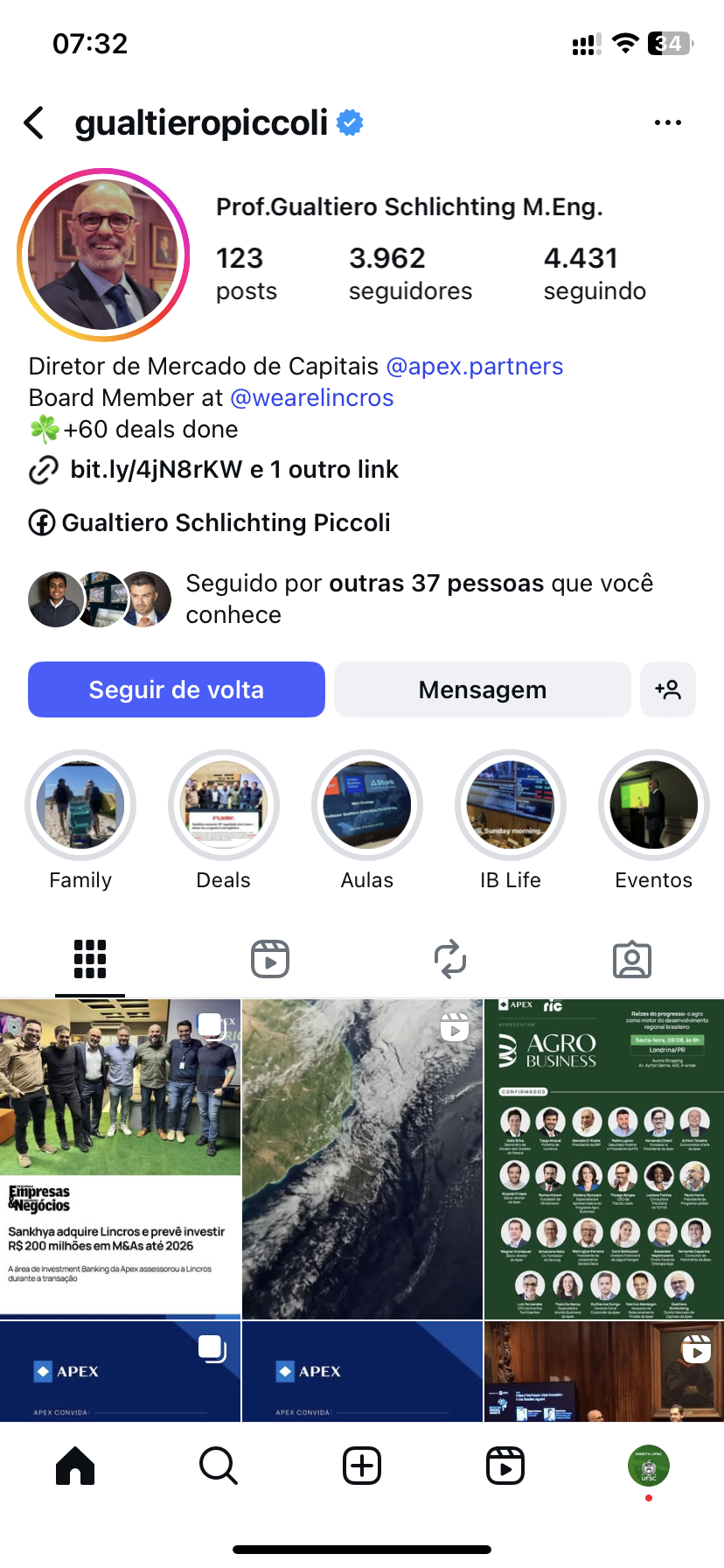Open the @apex.partners profile link
The image size is (724, 1568).
475,366
